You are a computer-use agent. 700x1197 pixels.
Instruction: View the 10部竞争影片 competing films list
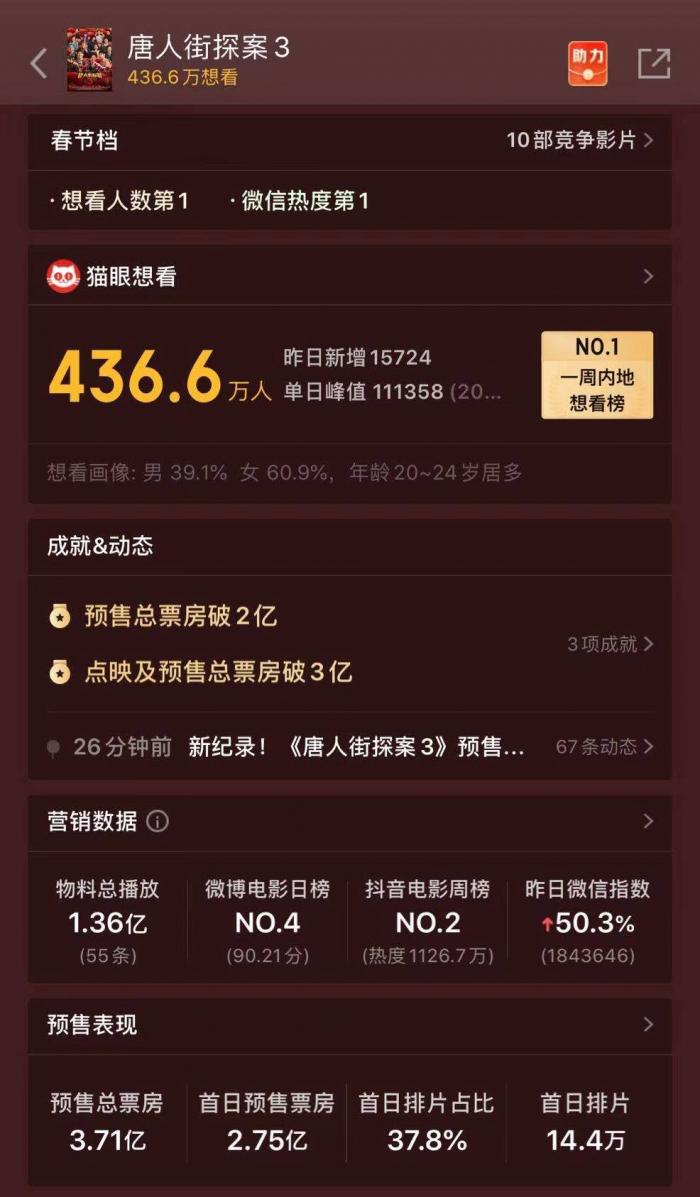pyautogui.click(x=580, y=140)
